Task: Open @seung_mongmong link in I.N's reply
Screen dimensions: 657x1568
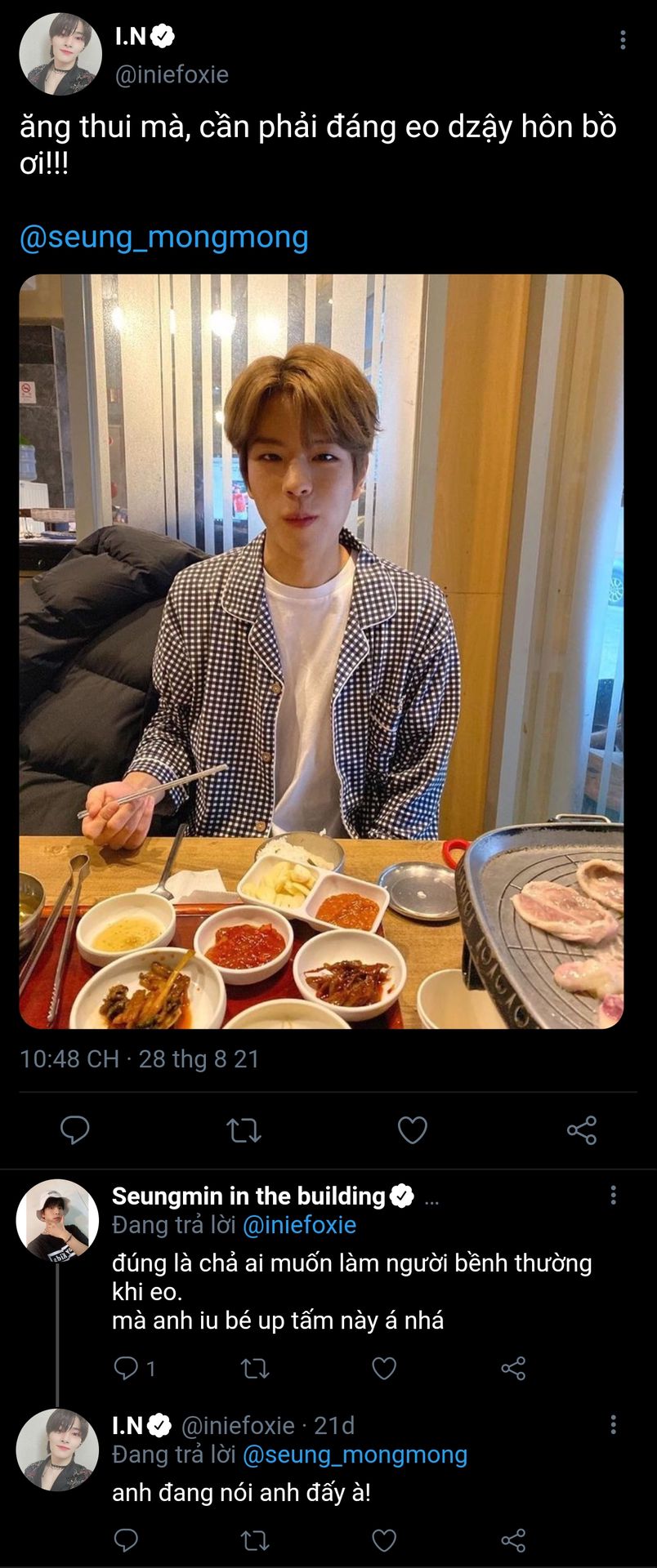Action: 355,1454
